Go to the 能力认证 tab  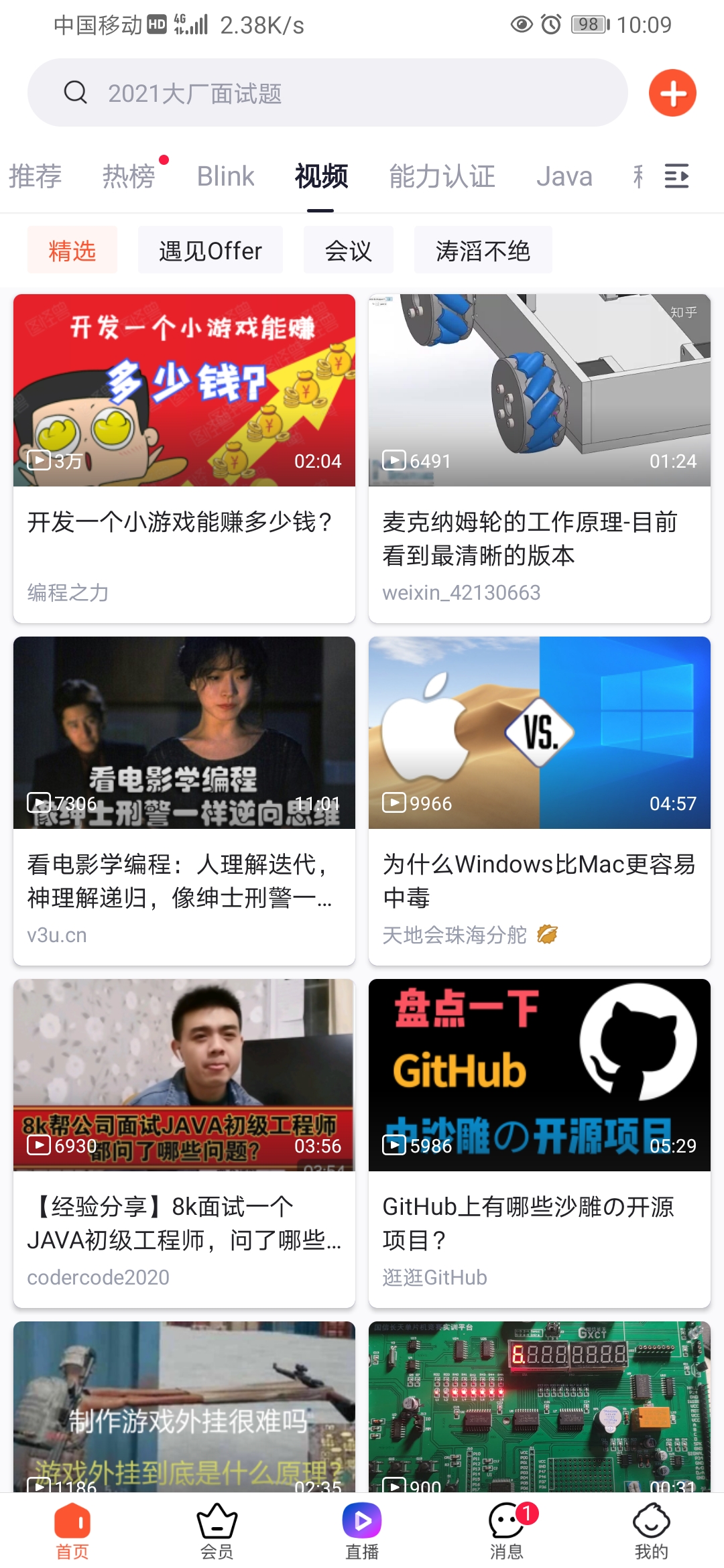click(x=442, y=176)
